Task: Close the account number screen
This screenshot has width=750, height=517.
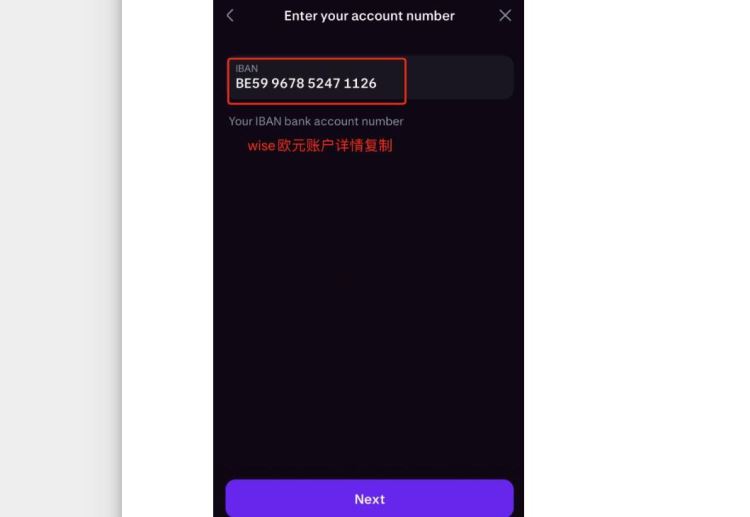Action: tap(505, 15)
